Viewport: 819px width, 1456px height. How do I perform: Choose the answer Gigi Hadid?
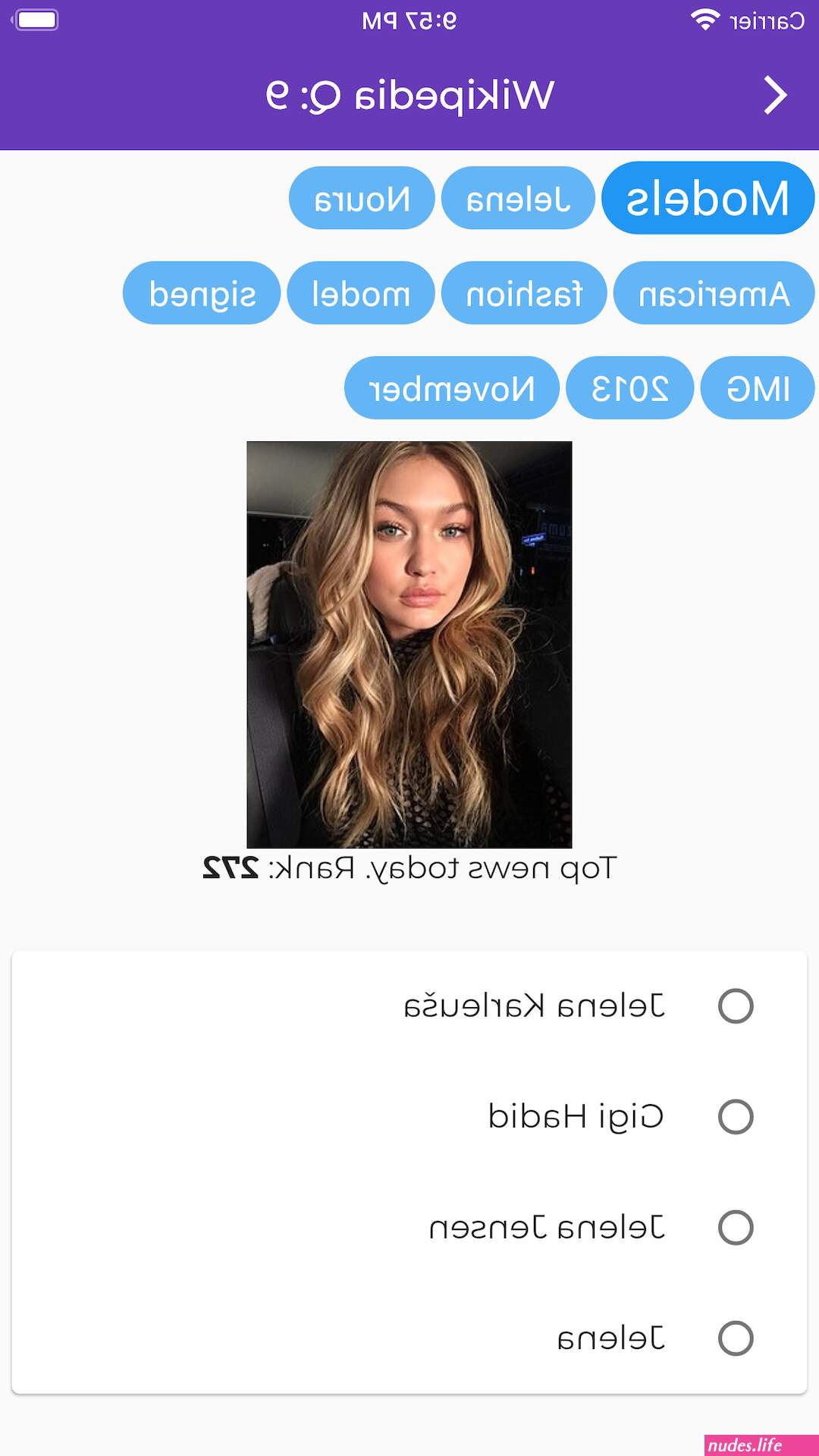(x=735, y=1116)
